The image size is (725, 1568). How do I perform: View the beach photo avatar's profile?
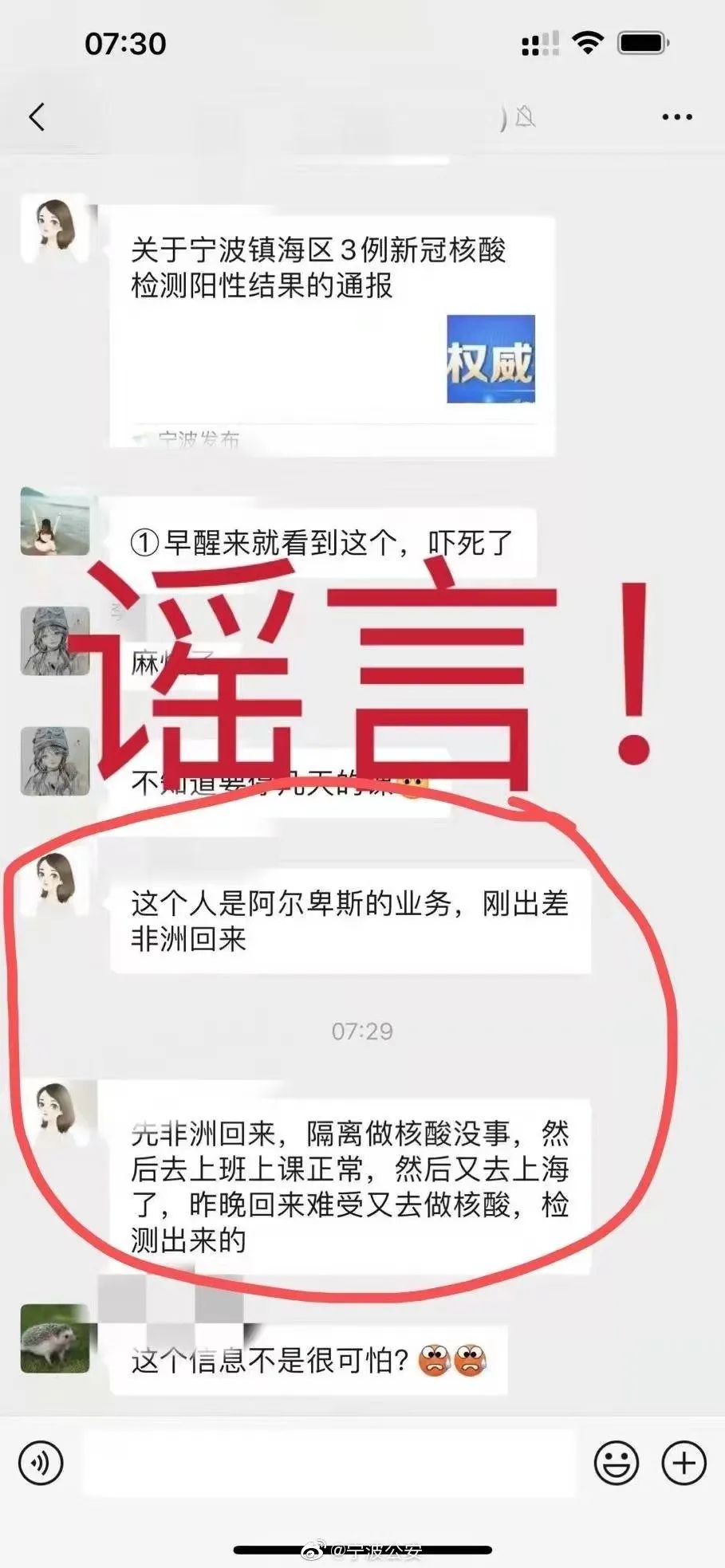click(54, 521)
